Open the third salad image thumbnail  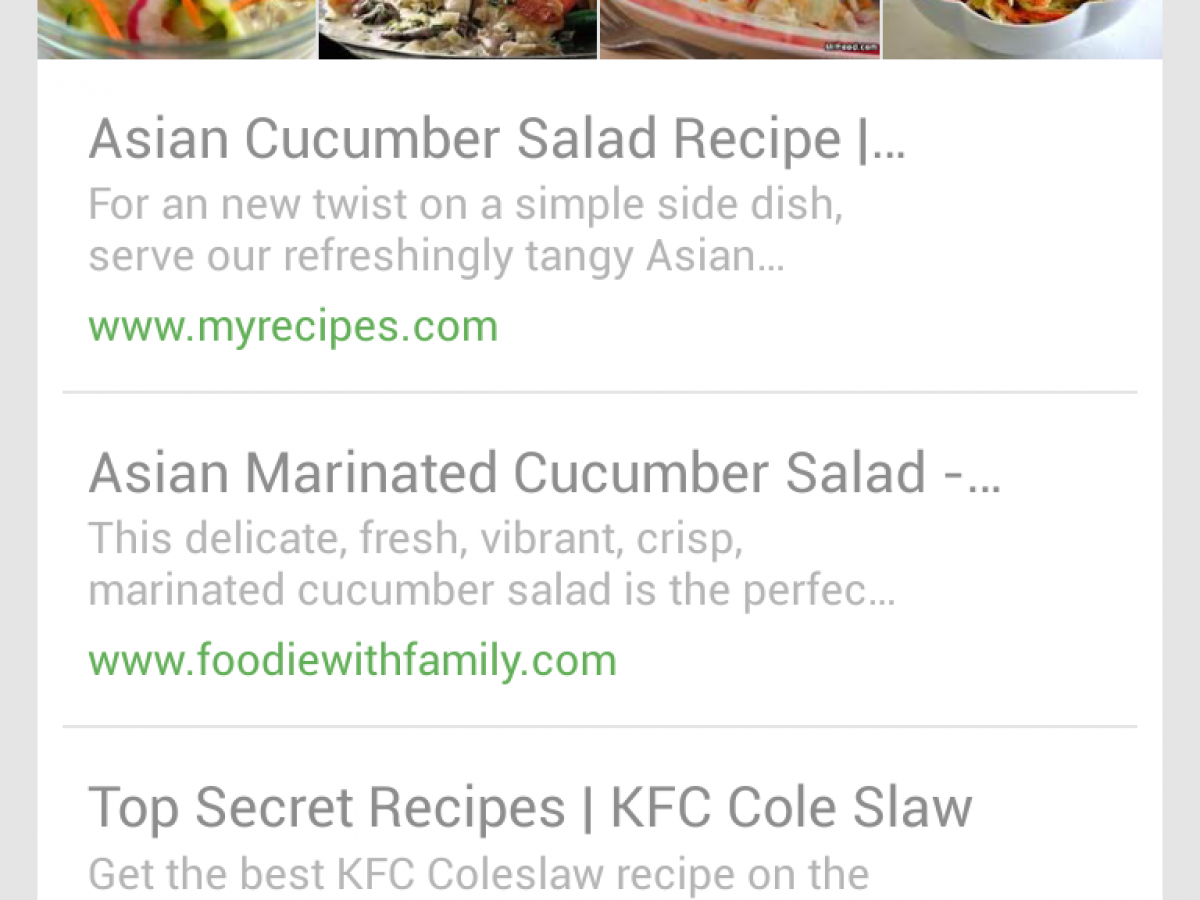[x=740, y=29]
